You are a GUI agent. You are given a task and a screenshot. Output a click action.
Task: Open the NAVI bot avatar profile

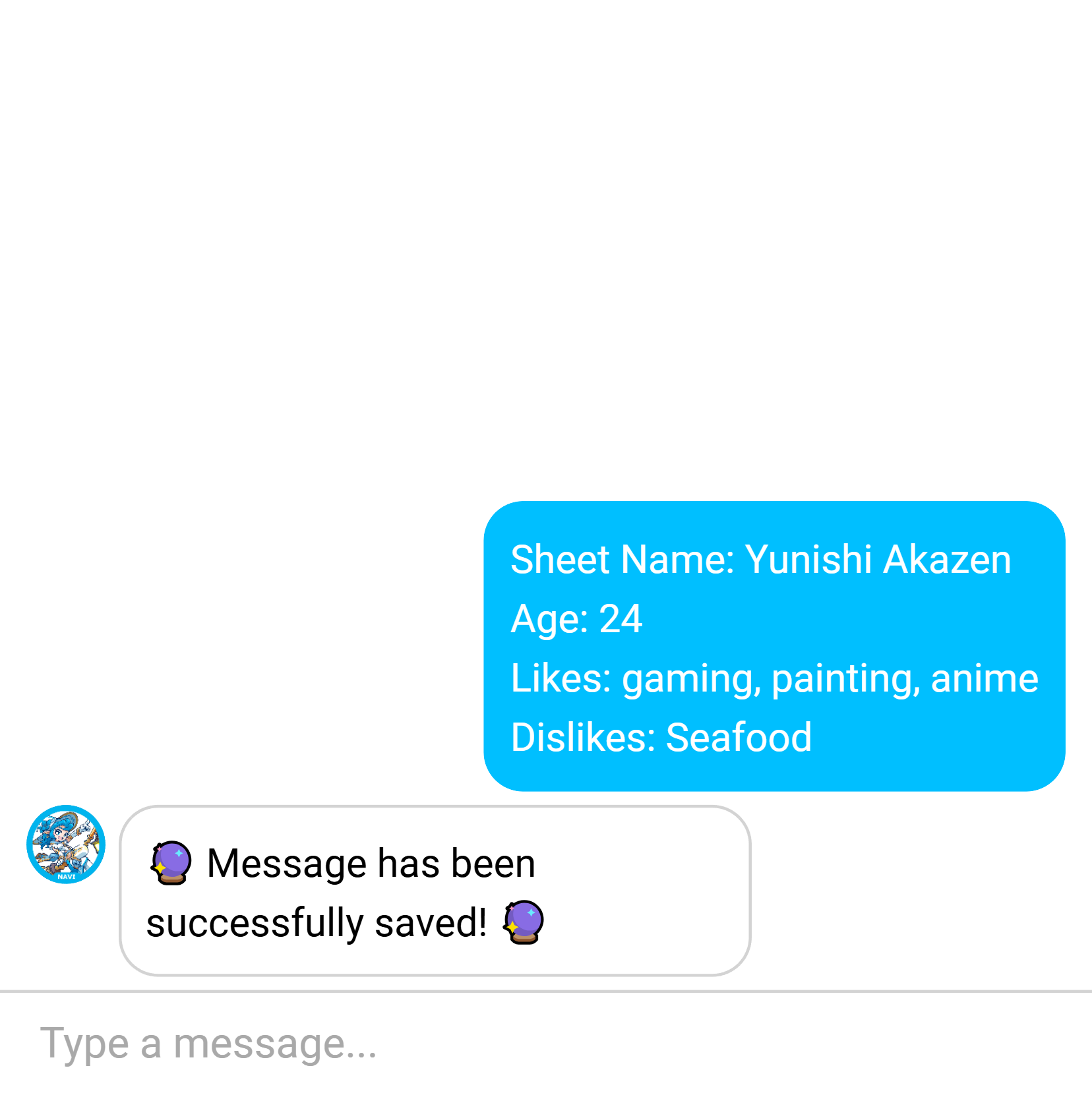[x=66, y=845]
